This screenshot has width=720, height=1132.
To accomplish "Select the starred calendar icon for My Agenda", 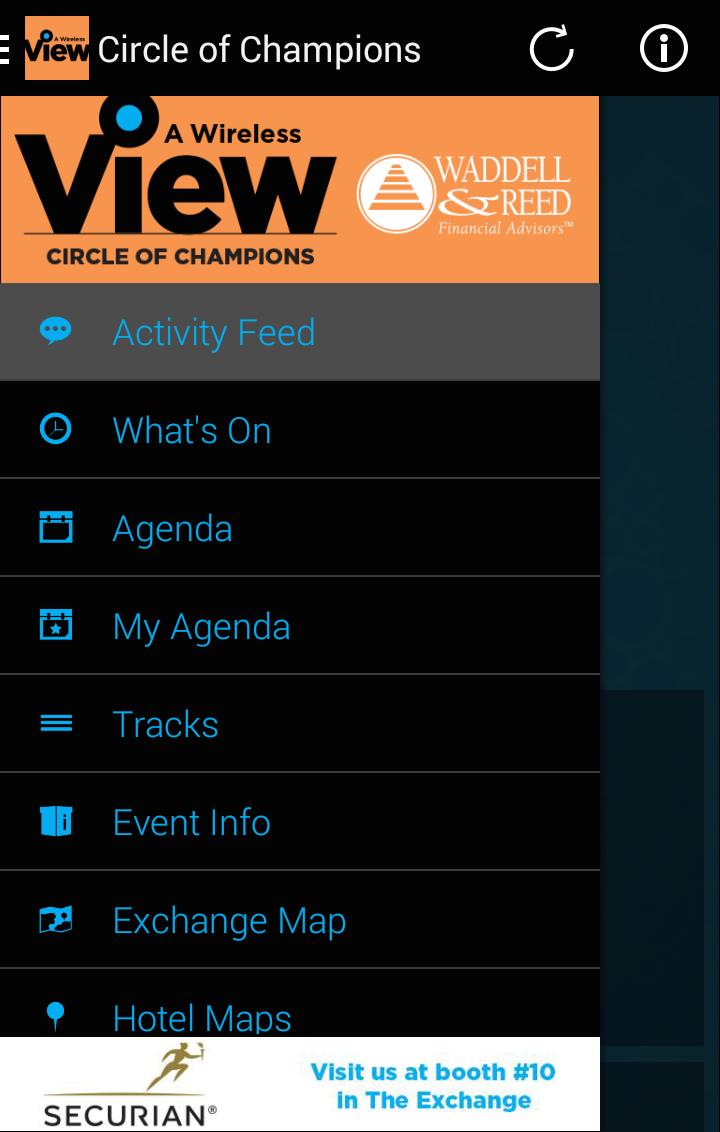I will point(57,625).
